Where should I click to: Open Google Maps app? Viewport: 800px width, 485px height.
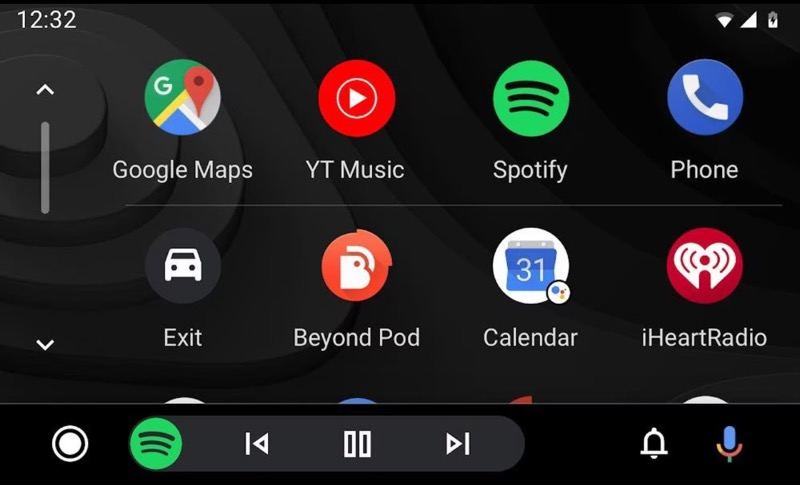pyautogui.click(x=182, y=98)
